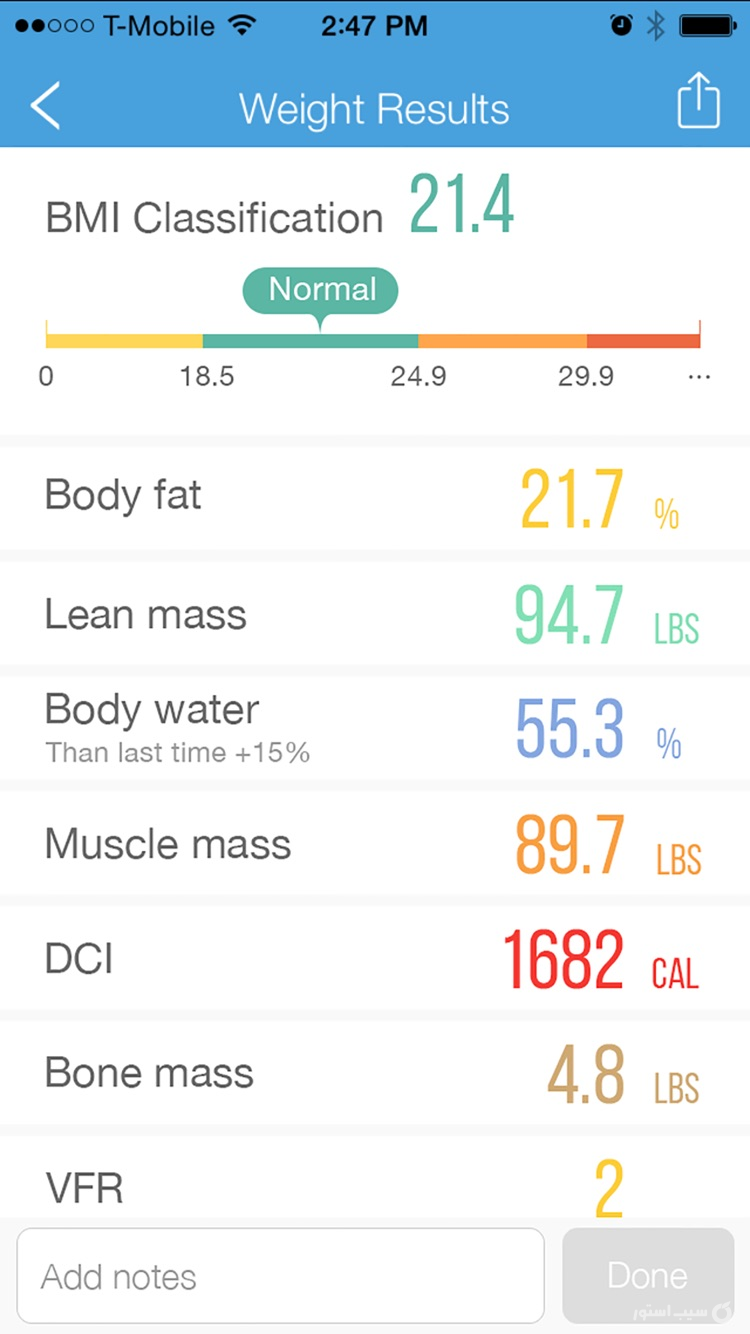Image resolution: width=750 pixels, height=1334 pixels.
Task: Open the Bone mass entry
Action: point(375,1072)
